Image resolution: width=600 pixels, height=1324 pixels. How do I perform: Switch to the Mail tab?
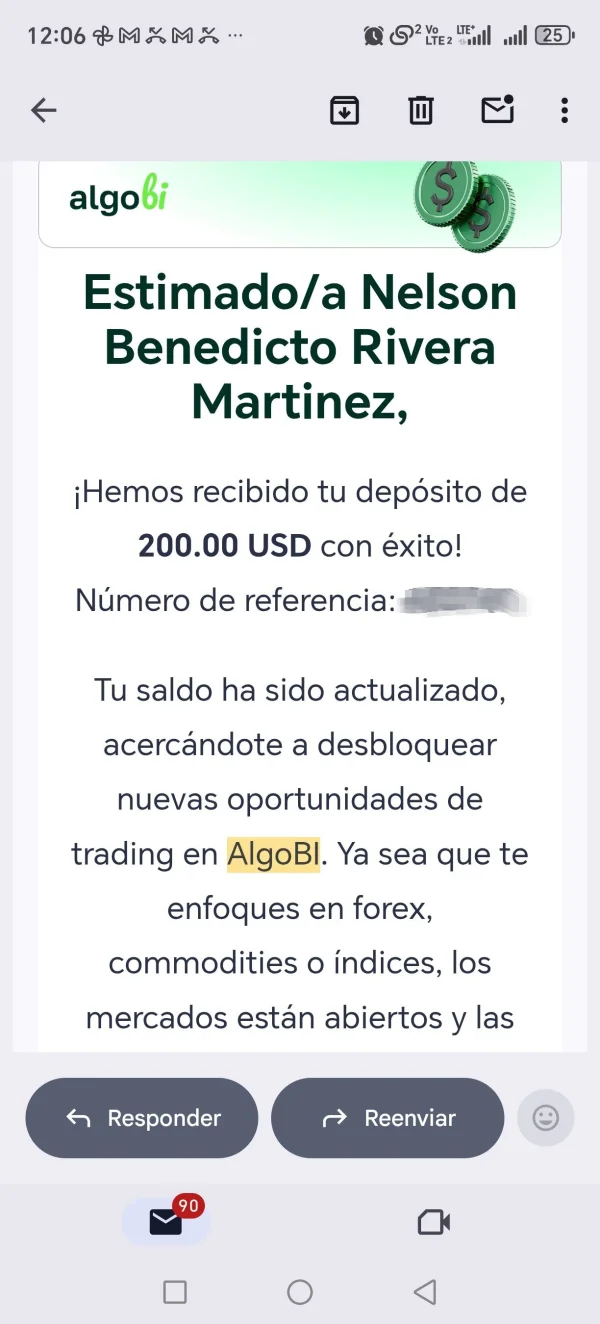coord(166,1221)
